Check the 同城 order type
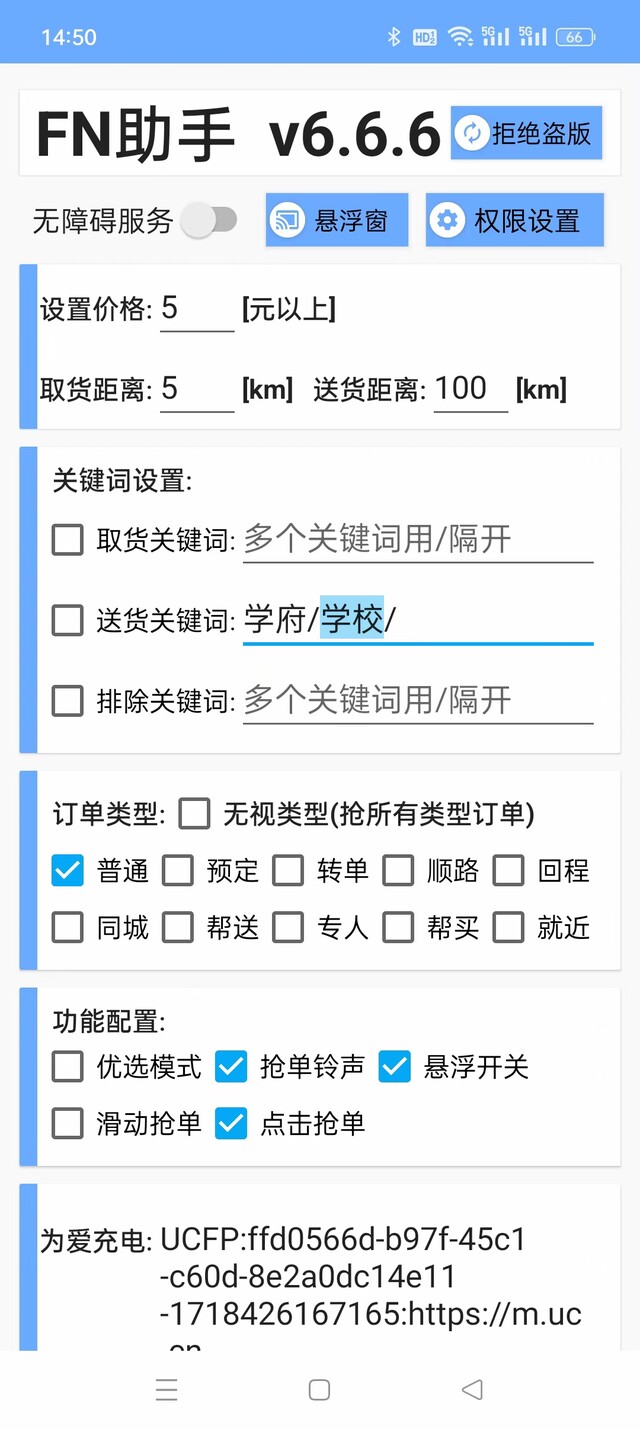 pyautogui.click(x=67, y=928)
